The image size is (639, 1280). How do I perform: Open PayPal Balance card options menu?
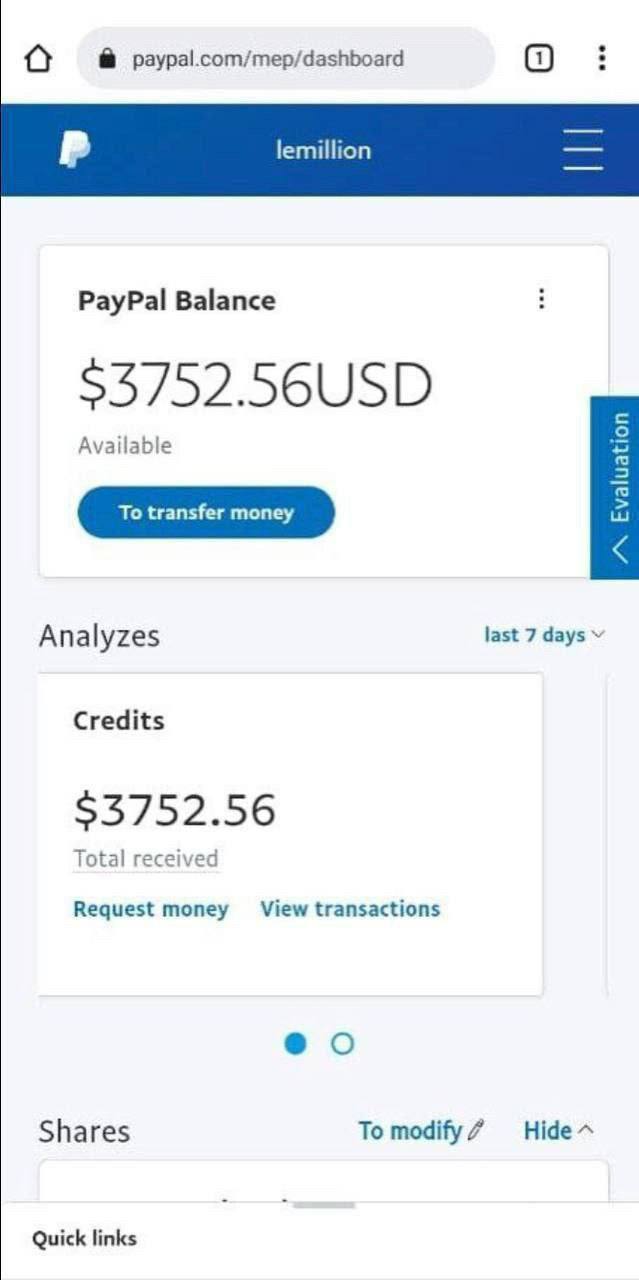click(x=541, y=299)
